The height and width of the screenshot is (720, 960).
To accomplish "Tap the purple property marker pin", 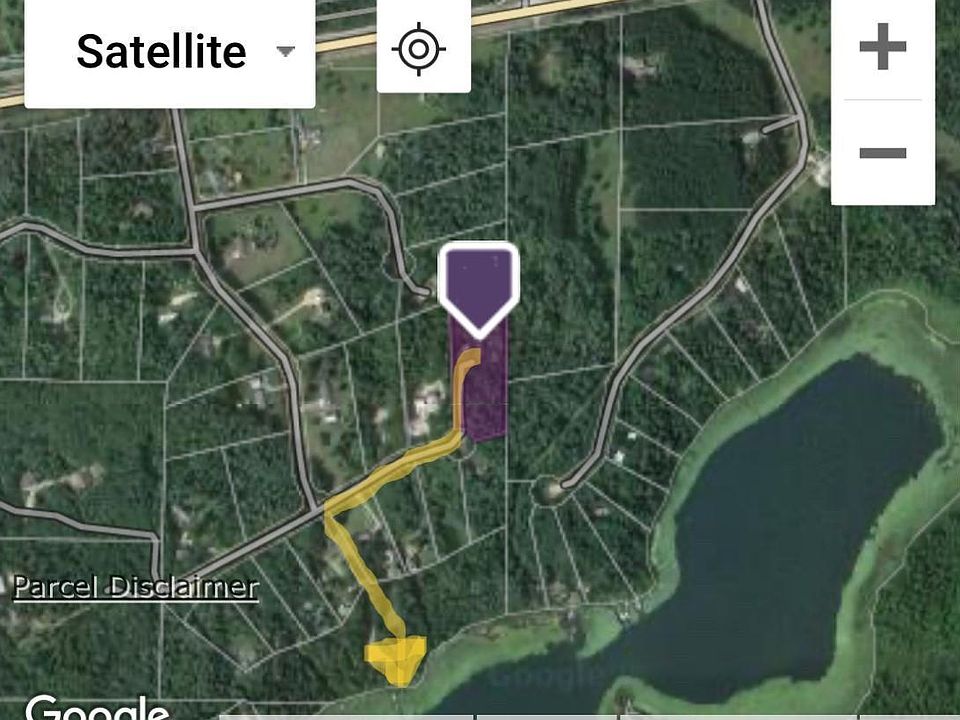I will 478,287.
